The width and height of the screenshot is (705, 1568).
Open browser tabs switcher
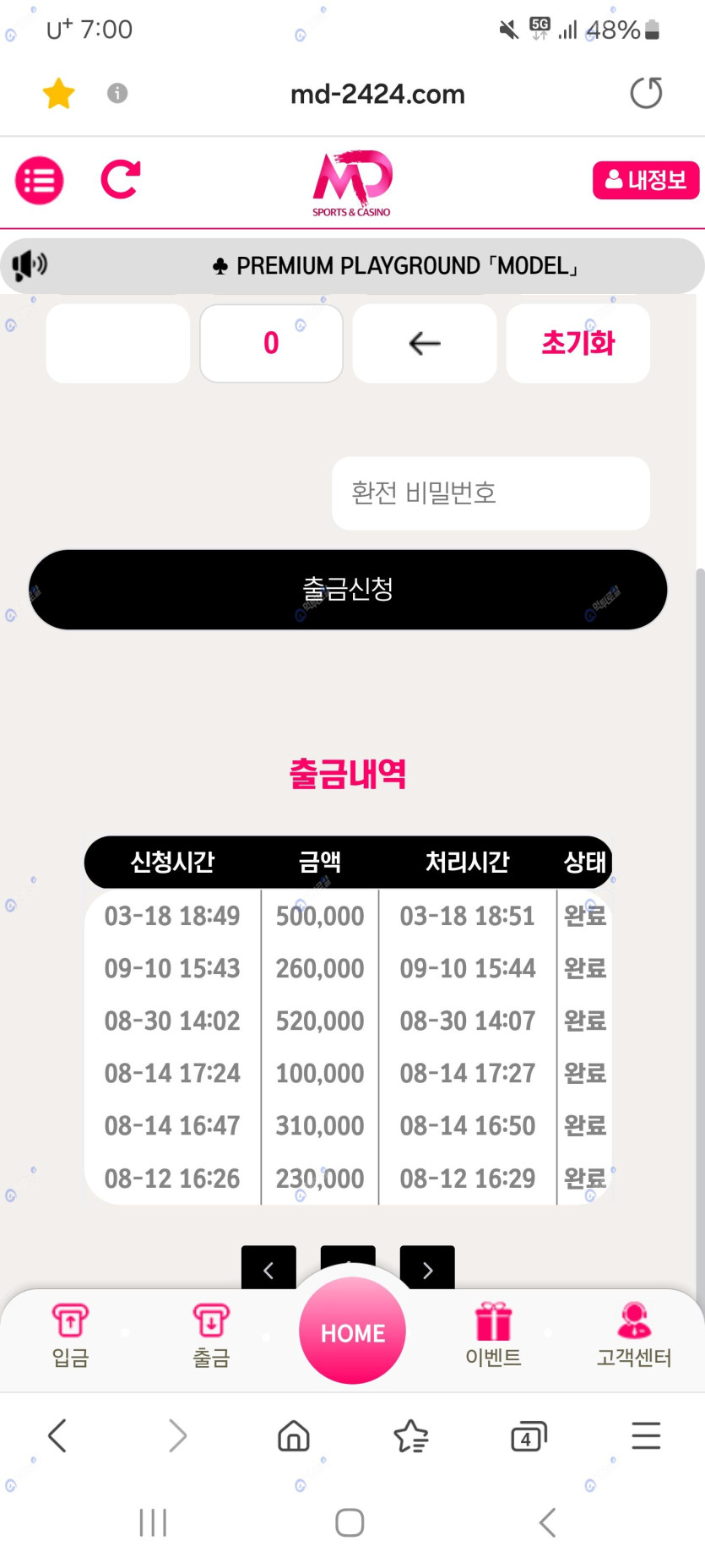tap(529, 1435)
